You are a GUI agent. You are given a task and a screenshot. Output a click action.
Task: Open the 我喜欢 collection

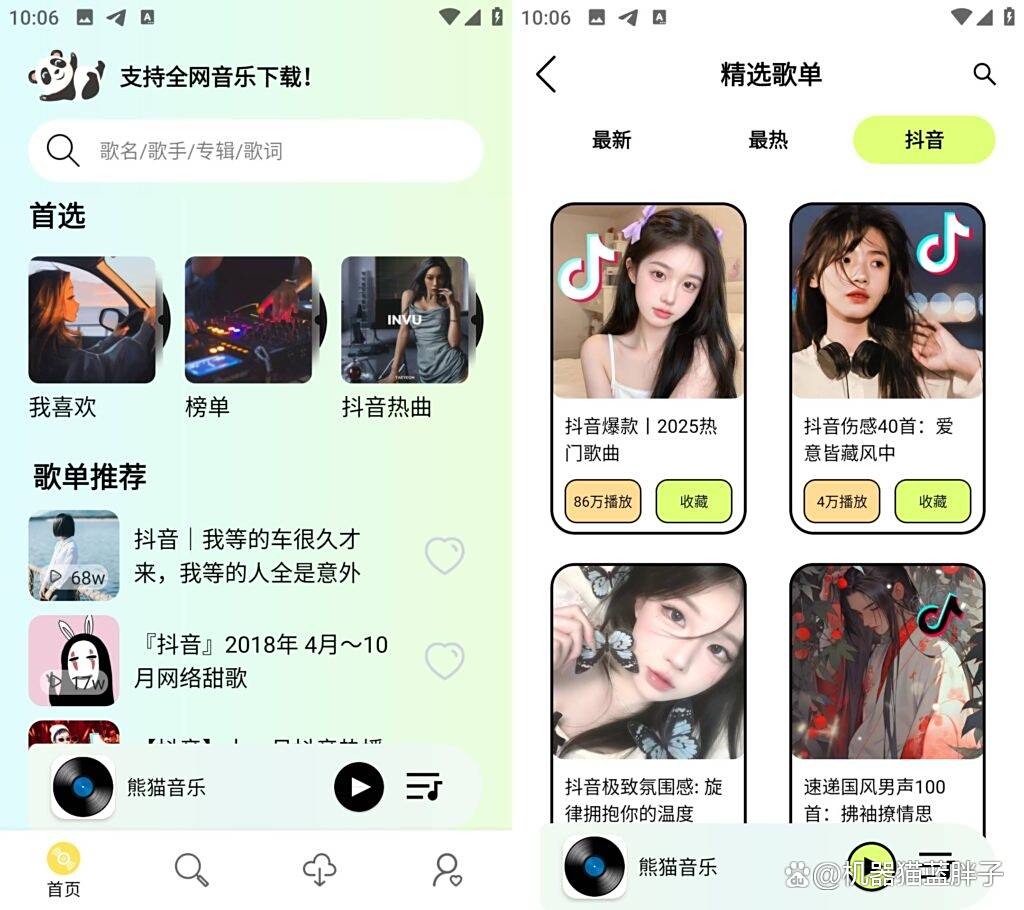click(92, 320)
